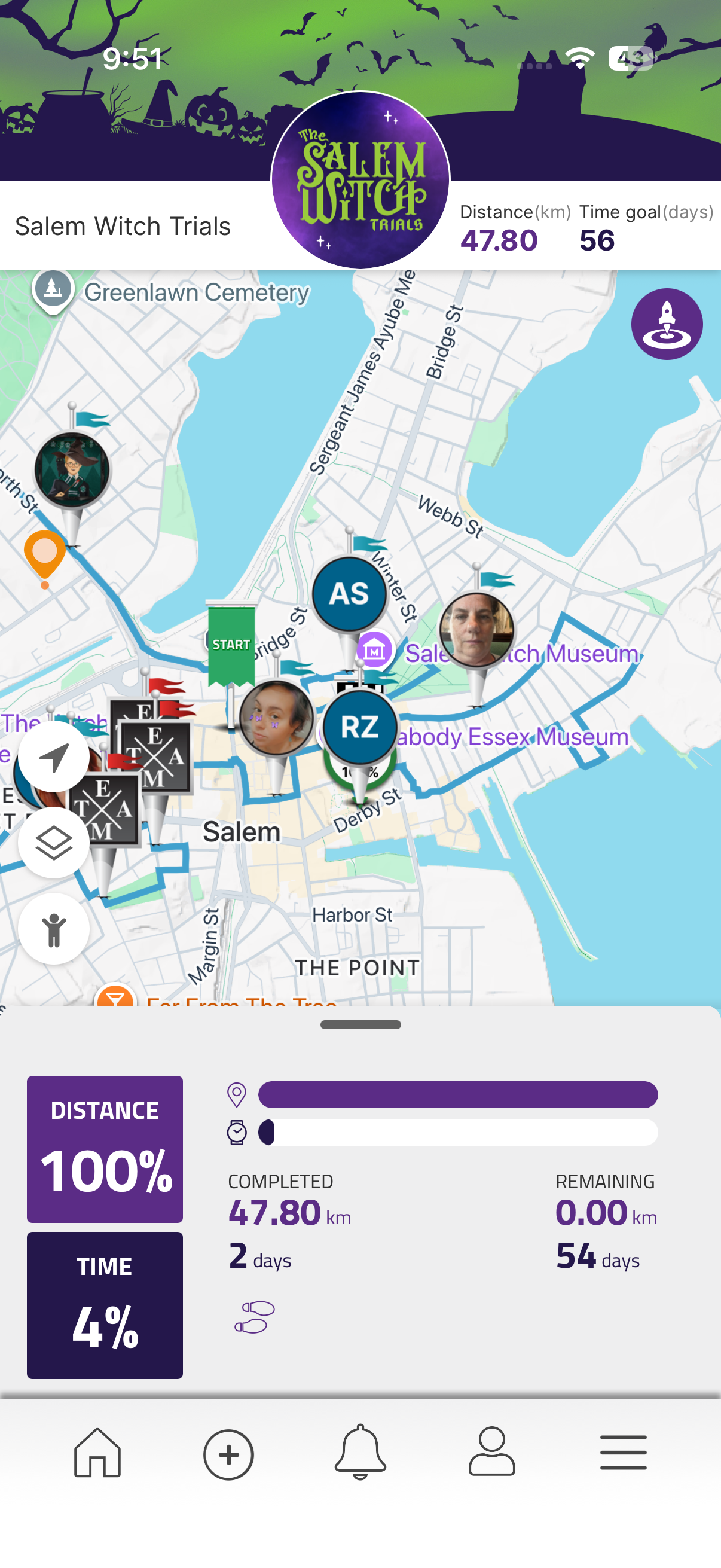Tap the street view person button
Image resolution: width=721 pixels, height=1568 pixels.
(54, 929)
